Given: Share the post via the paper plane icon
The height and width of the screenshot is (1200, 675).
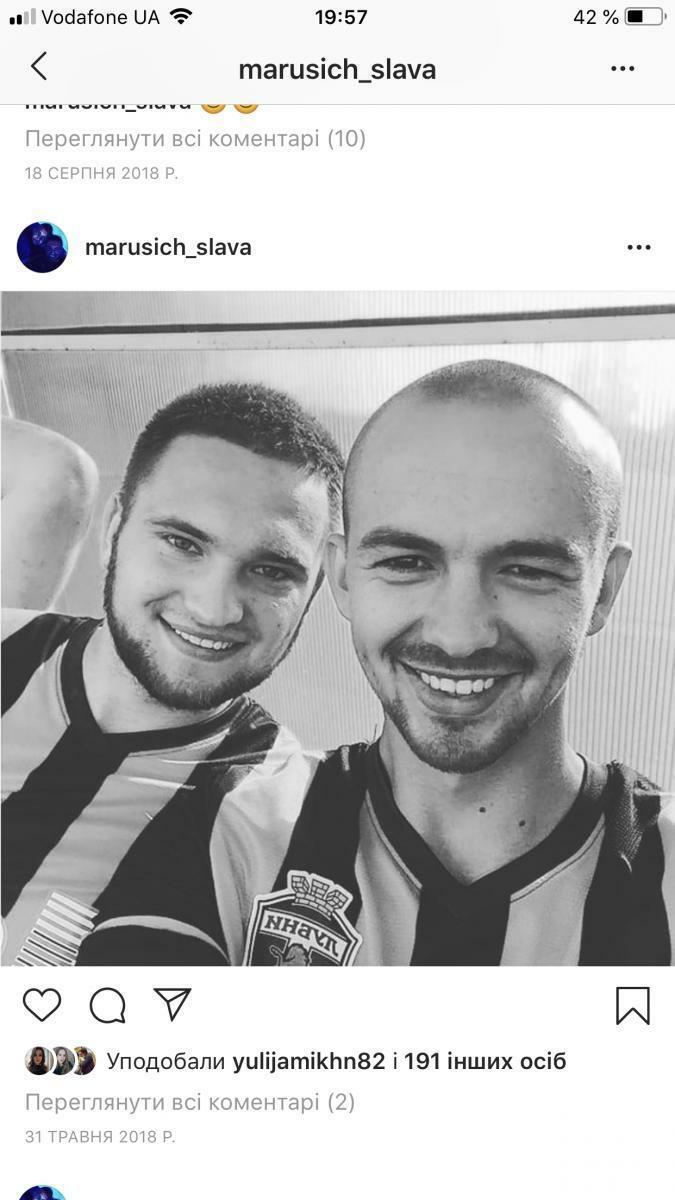Looking at the screenshot, I should tap(172, 1004).
